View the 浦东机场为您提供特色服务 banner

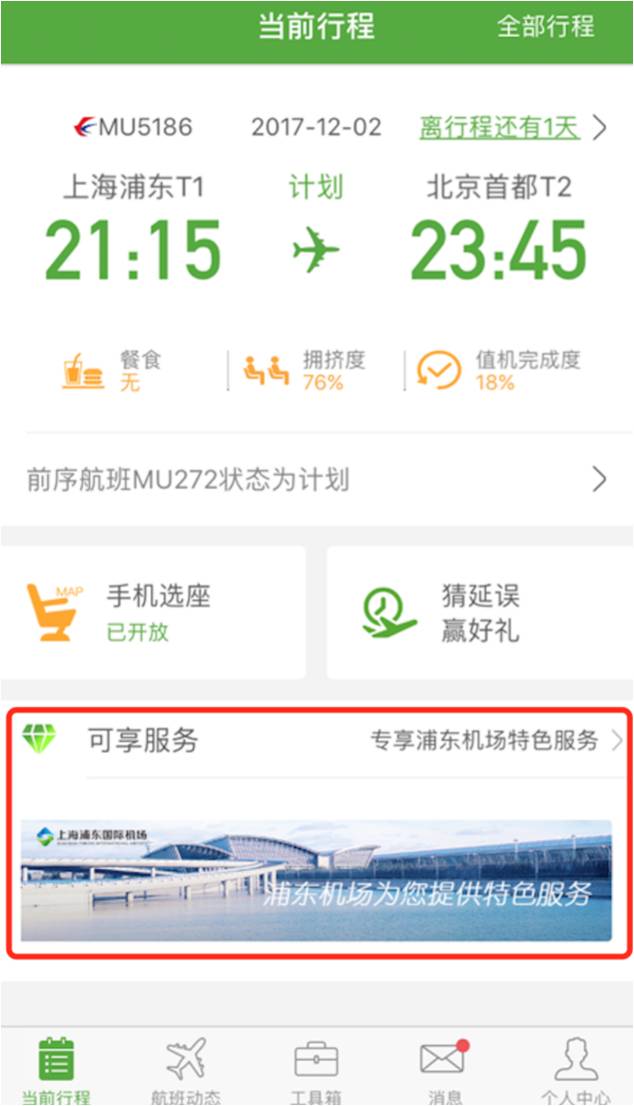pos(316,880)
